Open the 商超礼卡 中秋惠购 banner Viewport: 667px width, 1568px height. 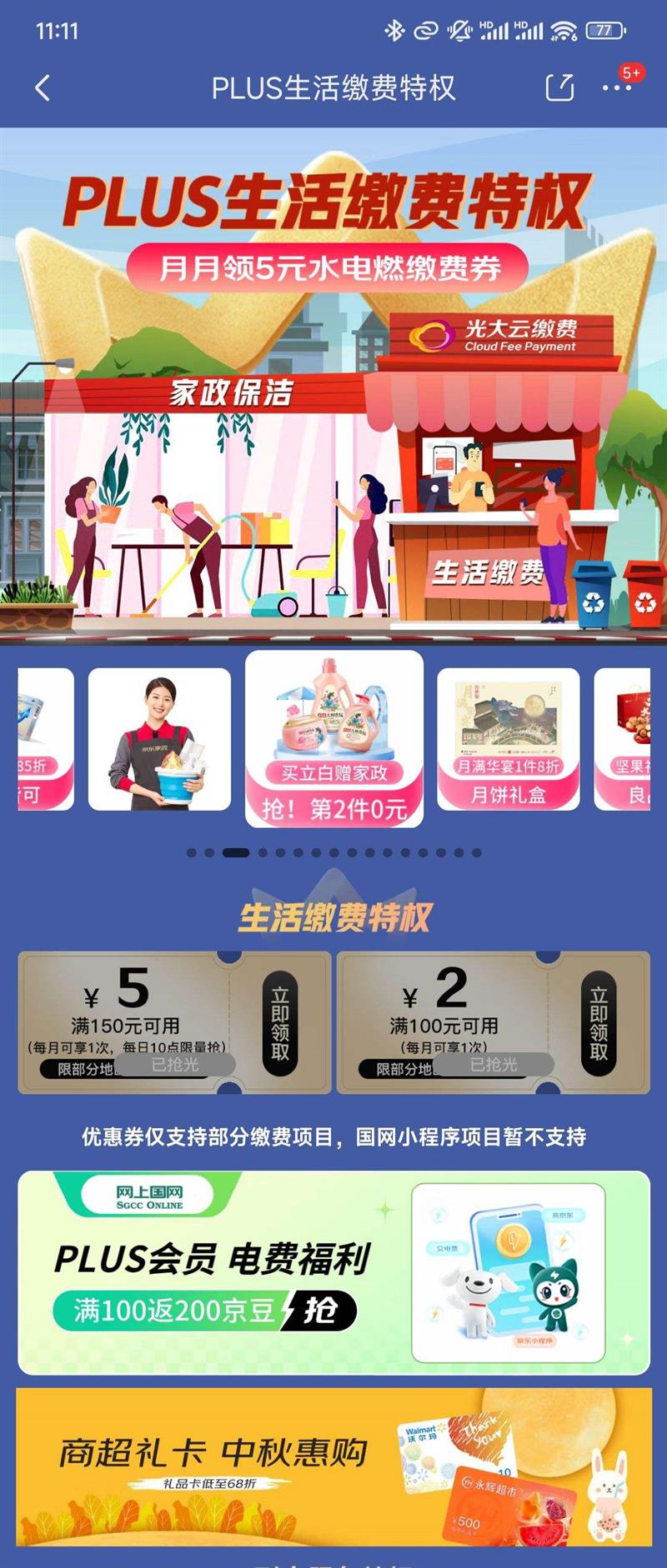pyautogui.click(x=333, y=1466)
